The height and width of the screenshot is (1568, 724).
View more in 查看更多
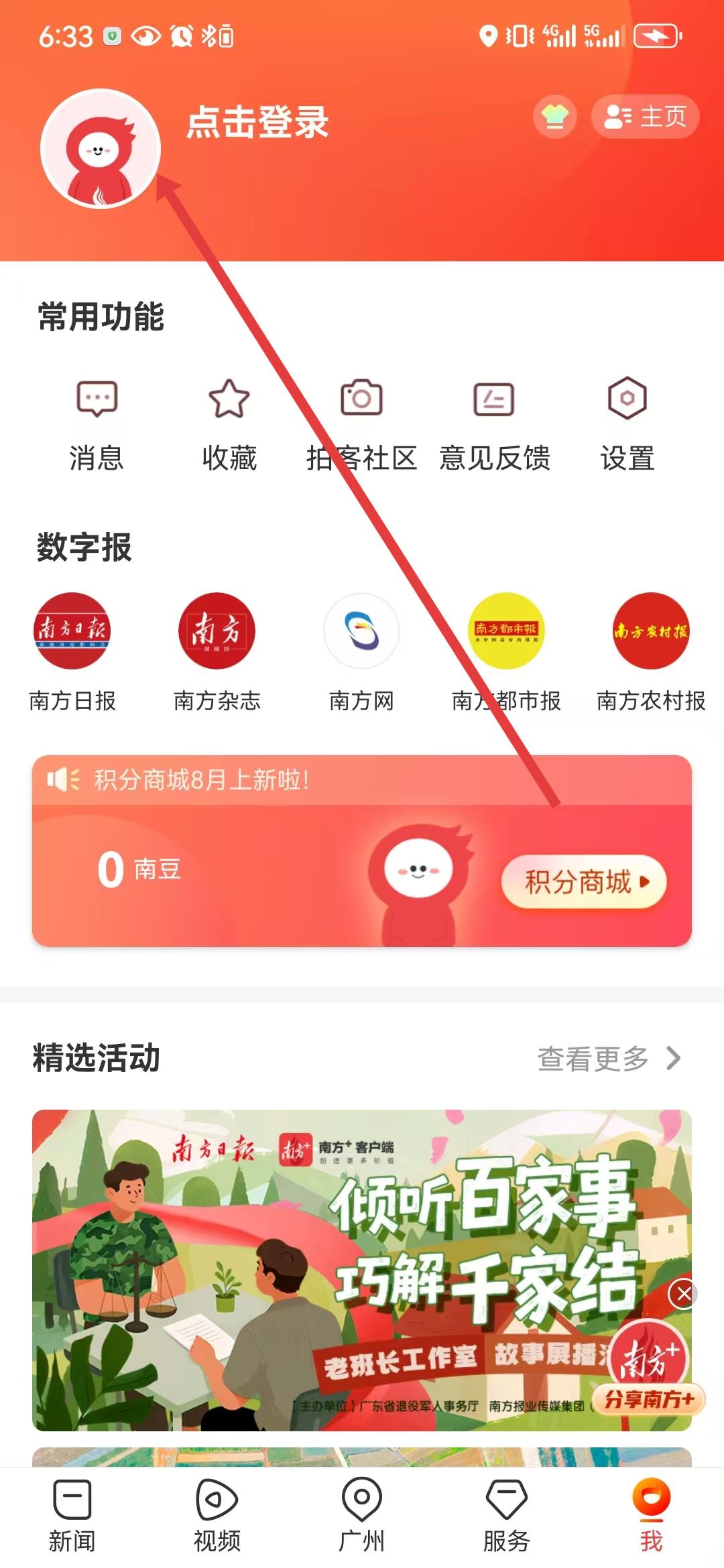tap(609, 1059)
